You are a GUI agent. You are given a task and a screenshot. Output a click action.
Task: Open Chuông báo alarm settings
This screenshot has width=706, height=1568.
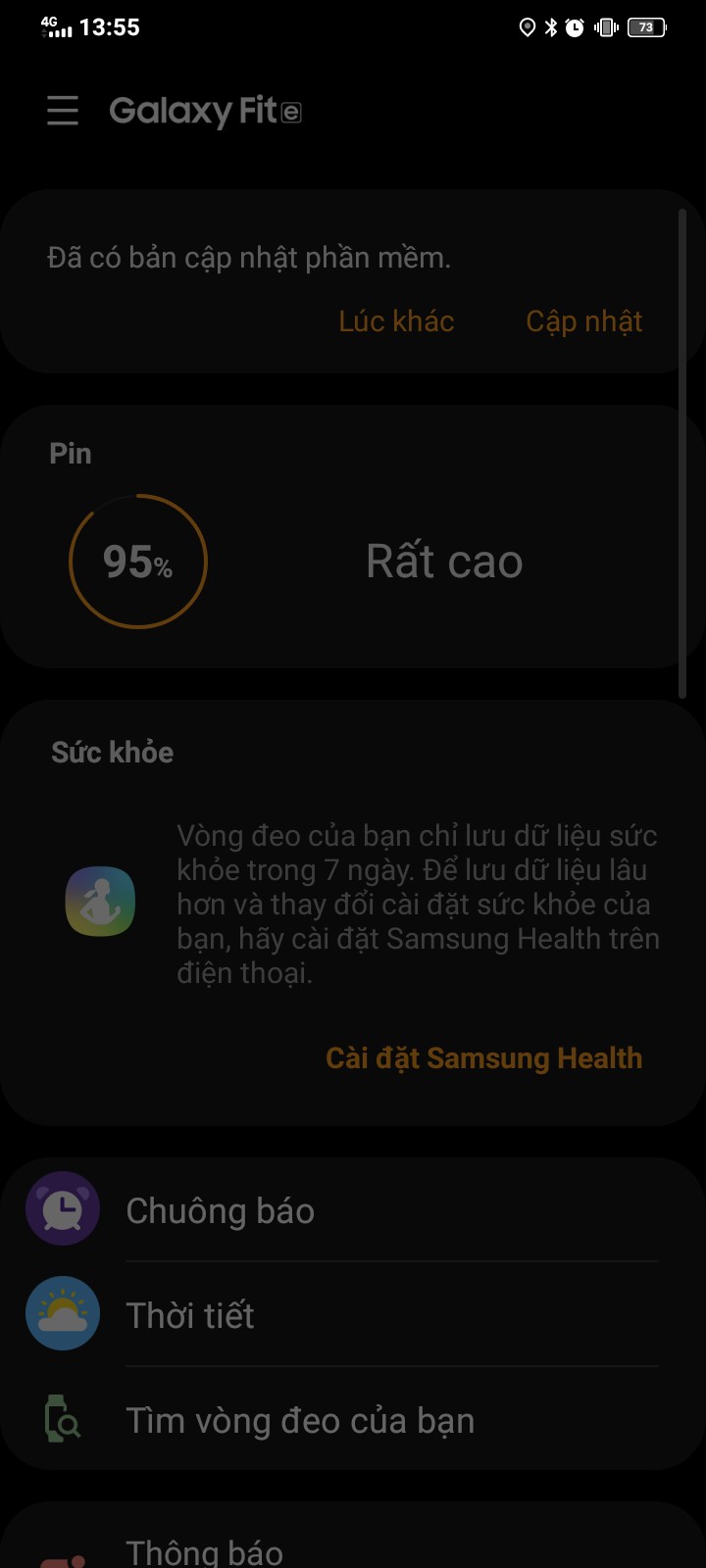(343, 1211)
